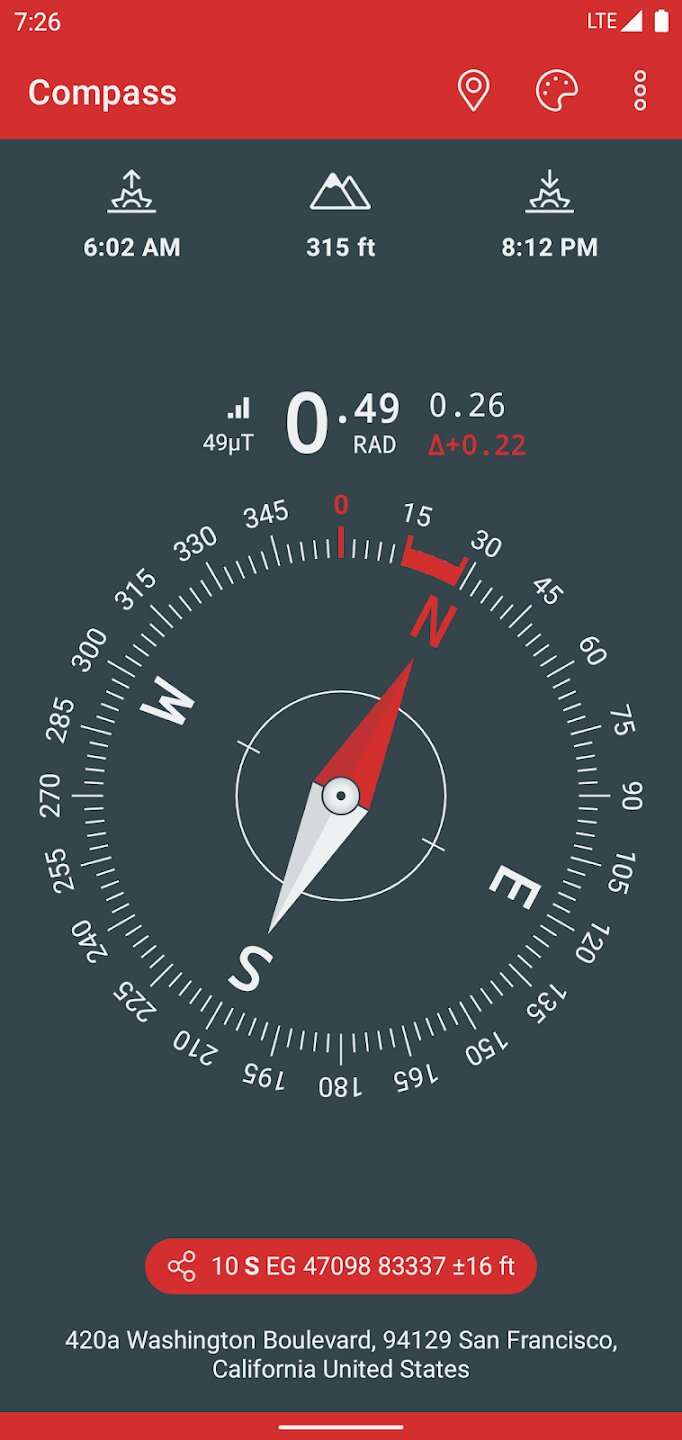This screenshot has width=682, height=1440.
Task: Open the three-dot overflow menu
Action: pyautogui.click(x=640, y=92)
